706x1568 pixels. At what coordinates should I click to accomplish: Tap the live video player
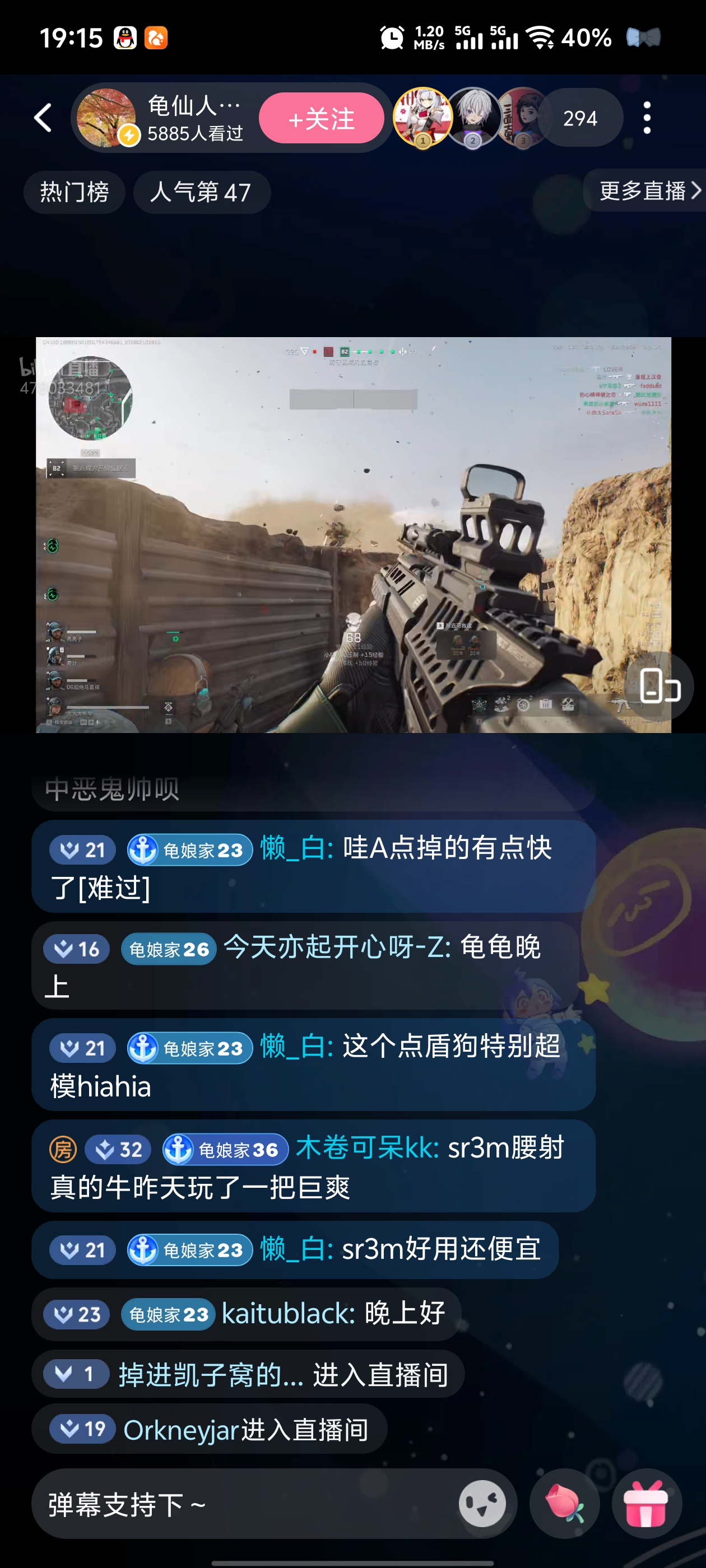pyautogui.click(x=354, y=534)
